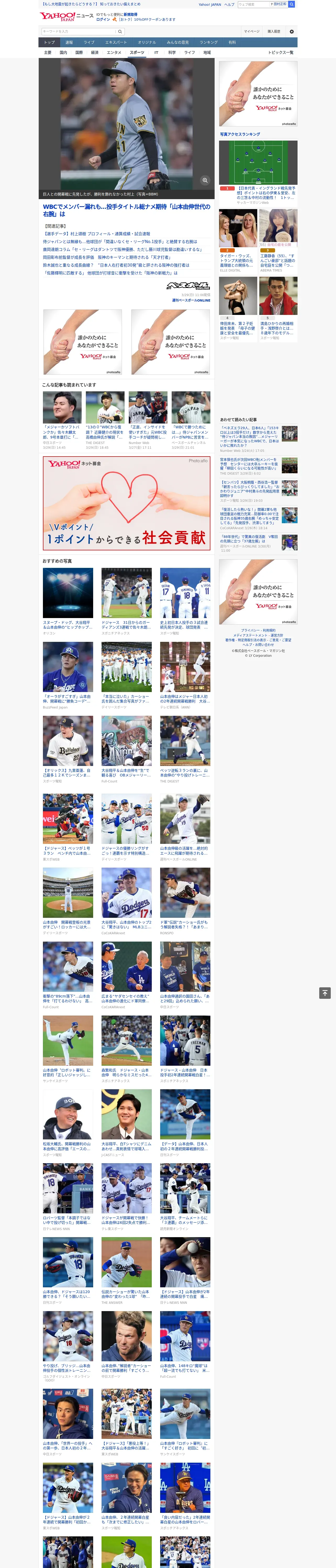
Task: Enlarge the main photo with the zoom icon
Action: (x=205, y=180)
